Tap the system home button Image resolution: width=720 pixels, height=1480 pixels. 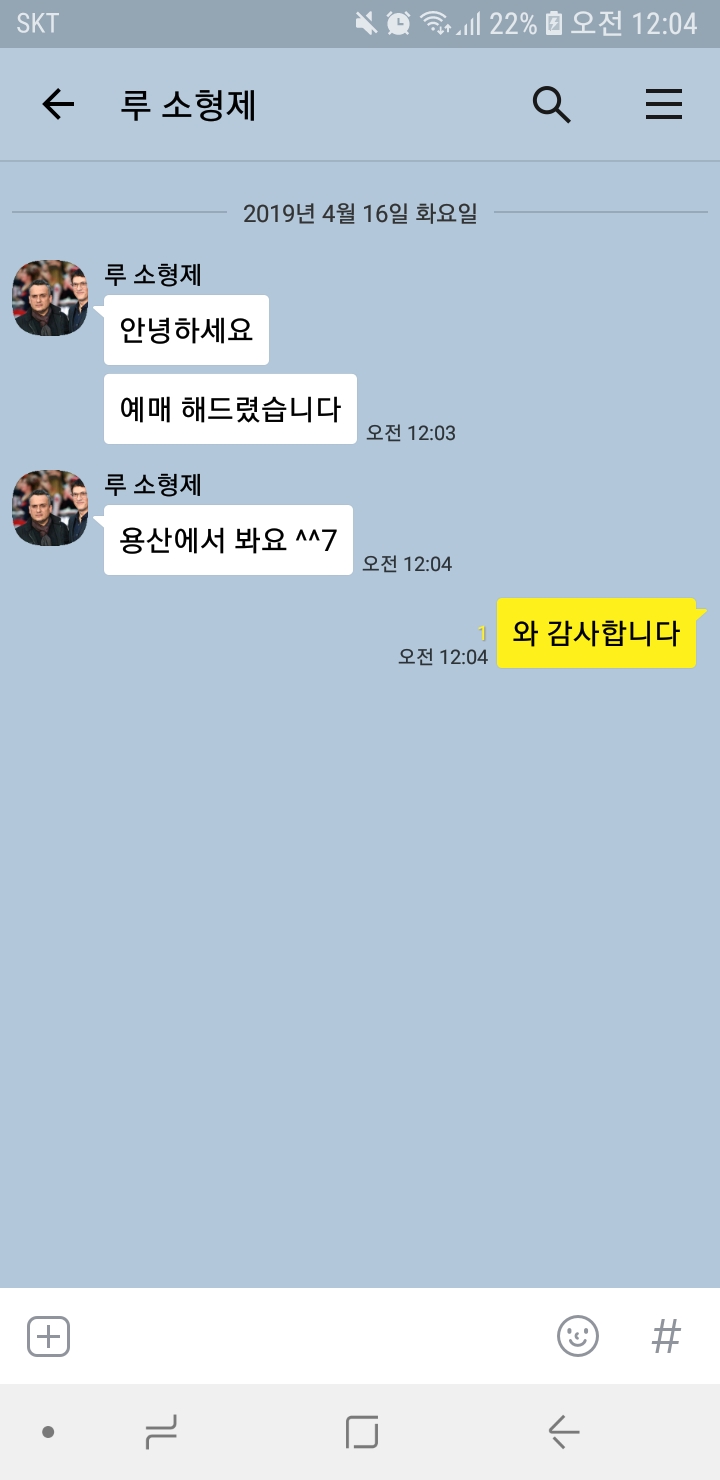tap(361, 1433)
